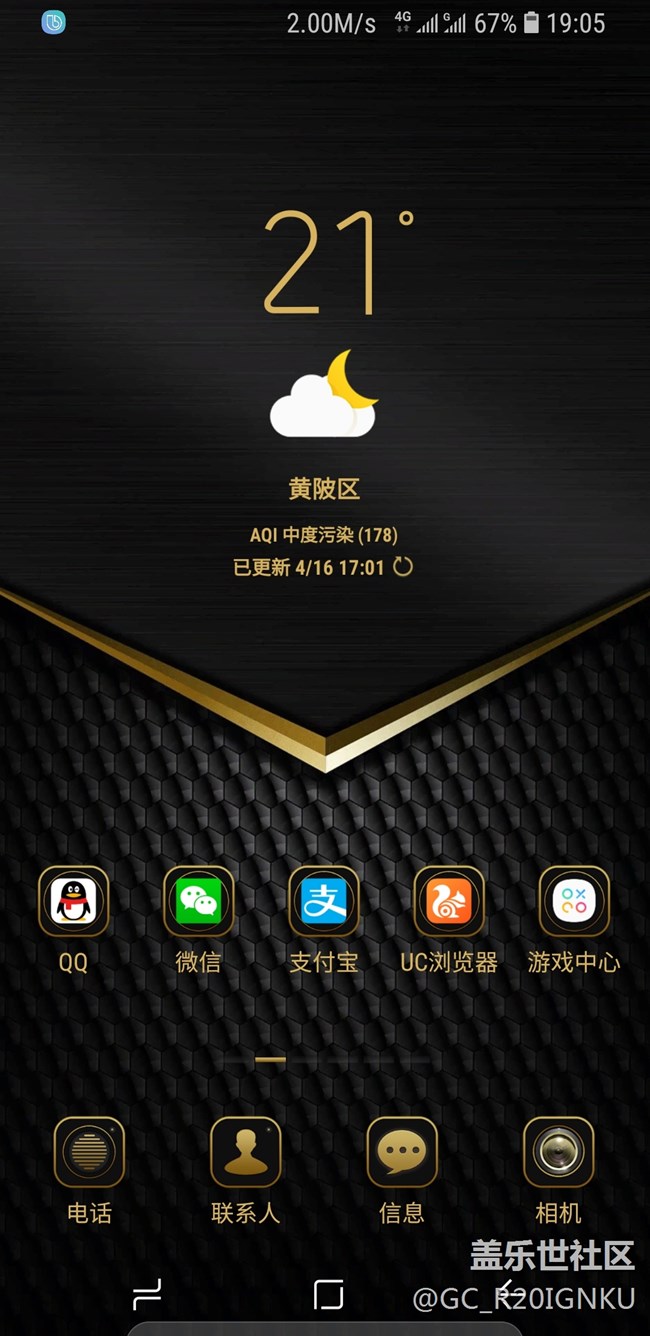The height and width of the screenshot is (1336, 650).
Task: Launch WeChat (微信)
Action: click(198, 901)
